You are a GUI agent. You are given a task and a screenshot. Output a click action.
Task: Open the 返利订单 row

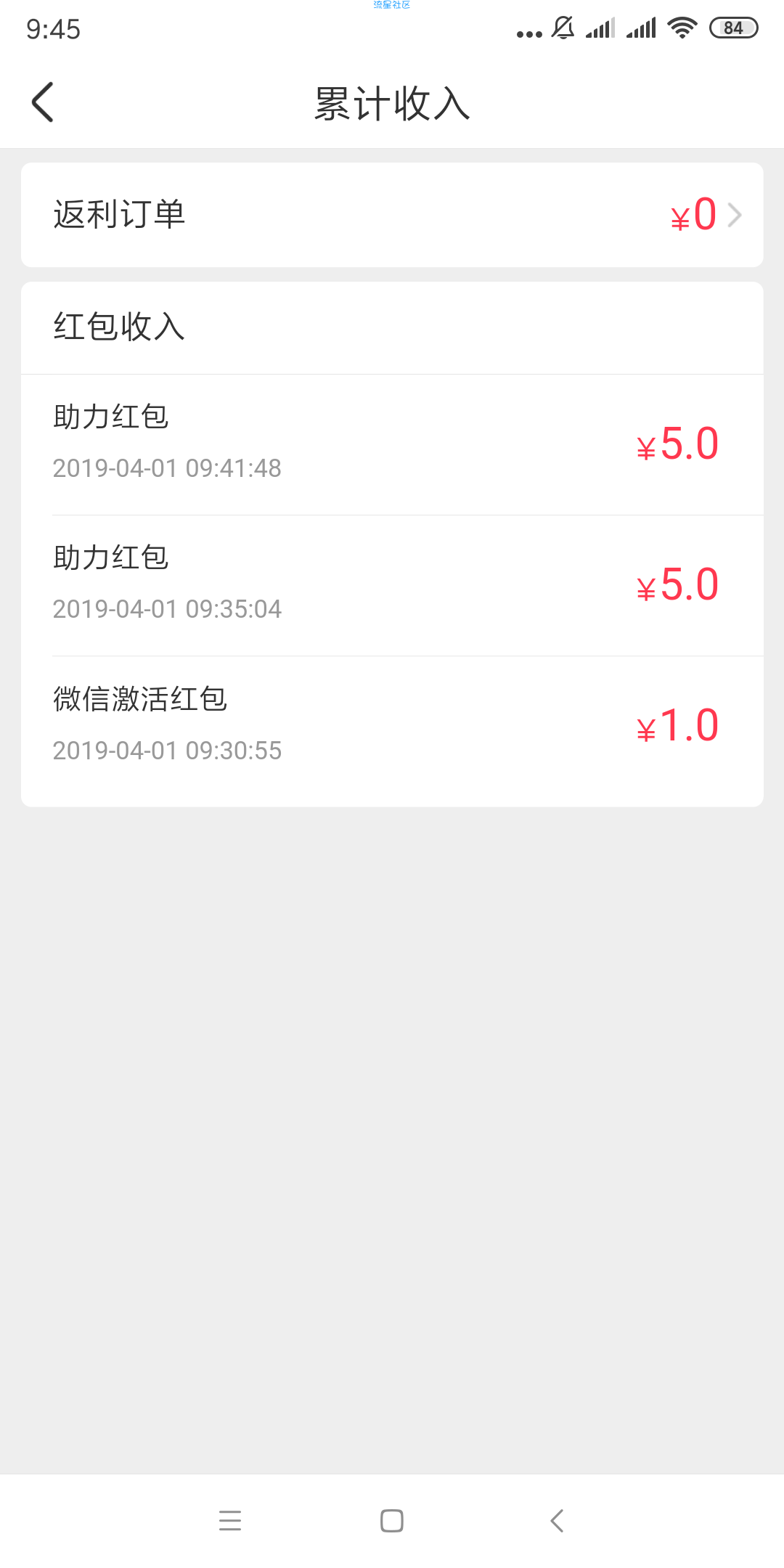[x=392, y=215]
